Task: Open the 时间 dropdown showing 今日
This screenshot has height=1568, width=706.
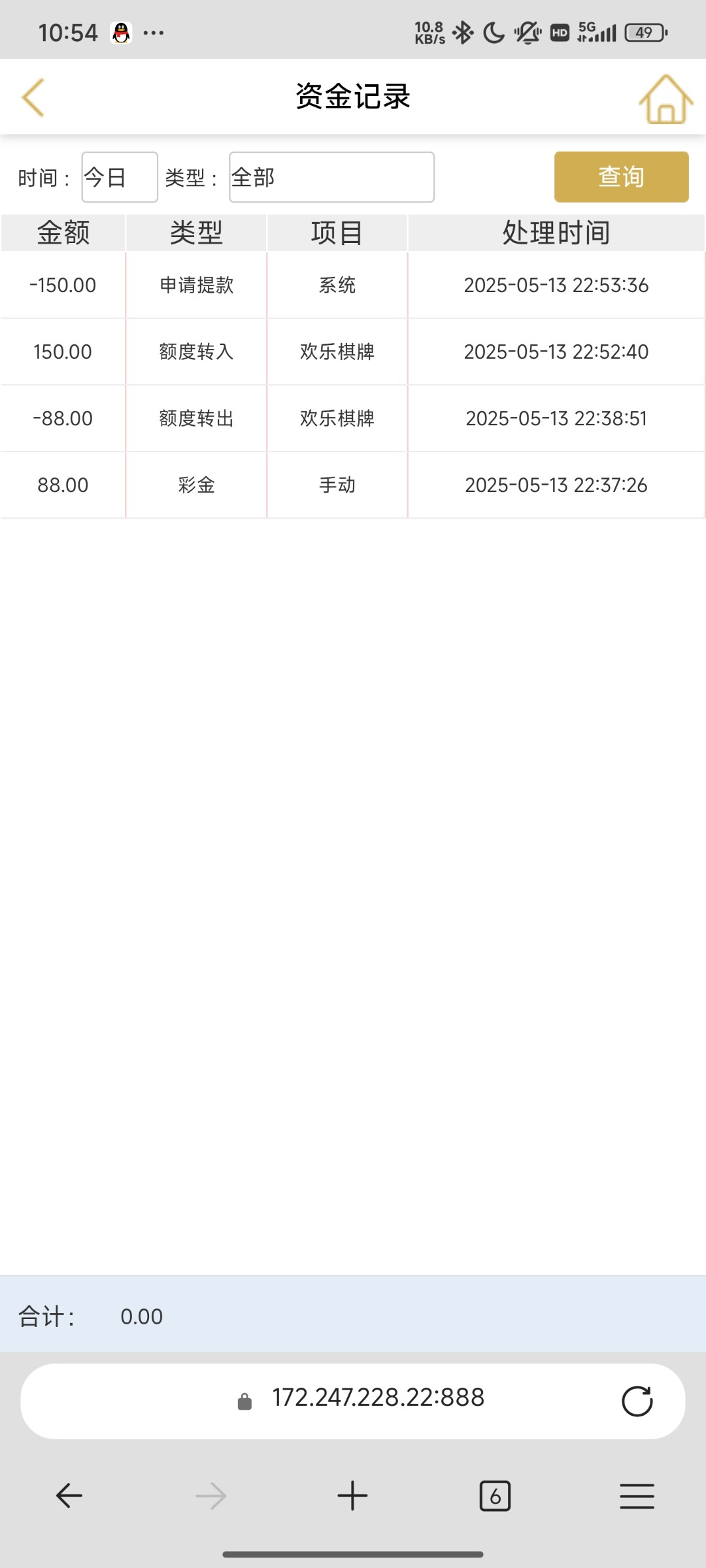Action: point(120,177)
